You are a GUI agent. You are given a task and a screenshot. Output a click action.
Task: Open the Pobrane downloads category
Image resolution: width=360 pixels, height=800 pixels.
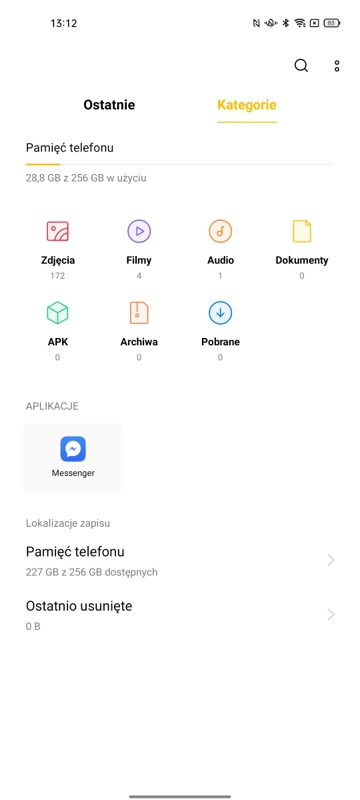[220, 332]
